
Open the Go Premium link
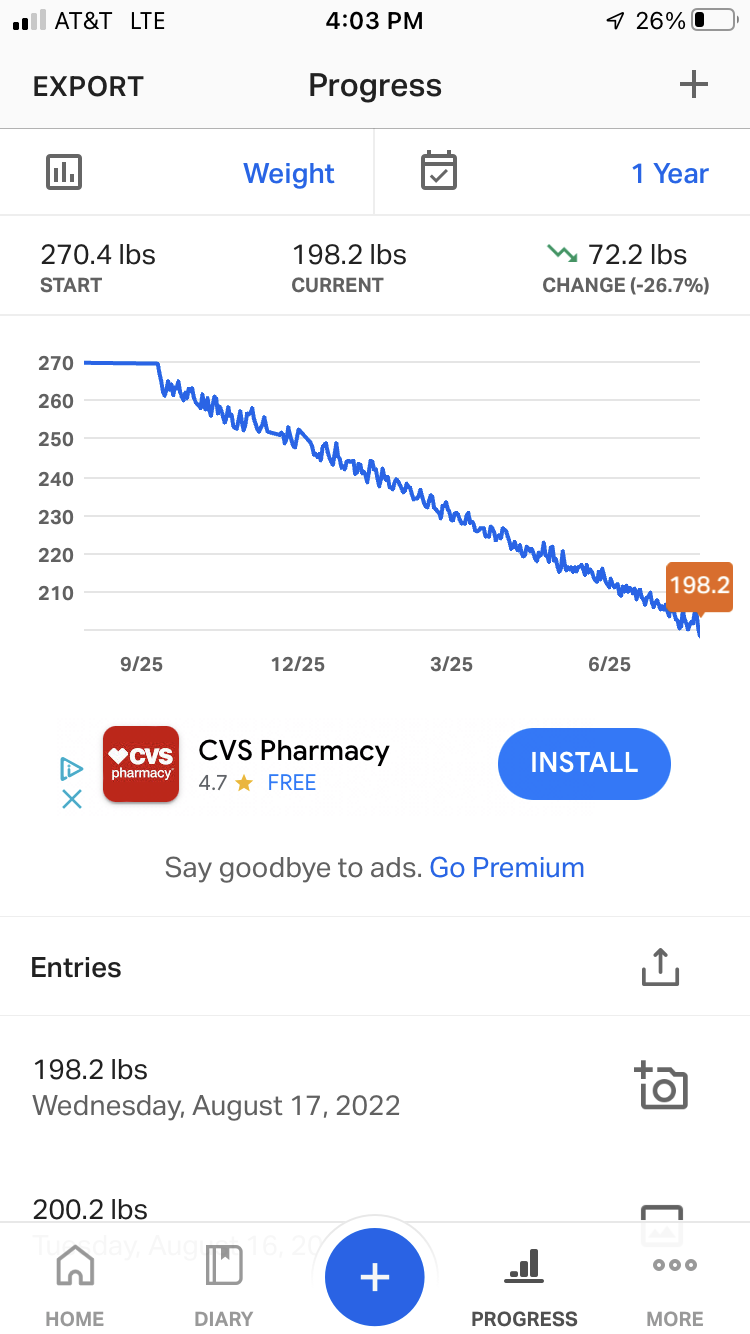(x=507, y=867)
